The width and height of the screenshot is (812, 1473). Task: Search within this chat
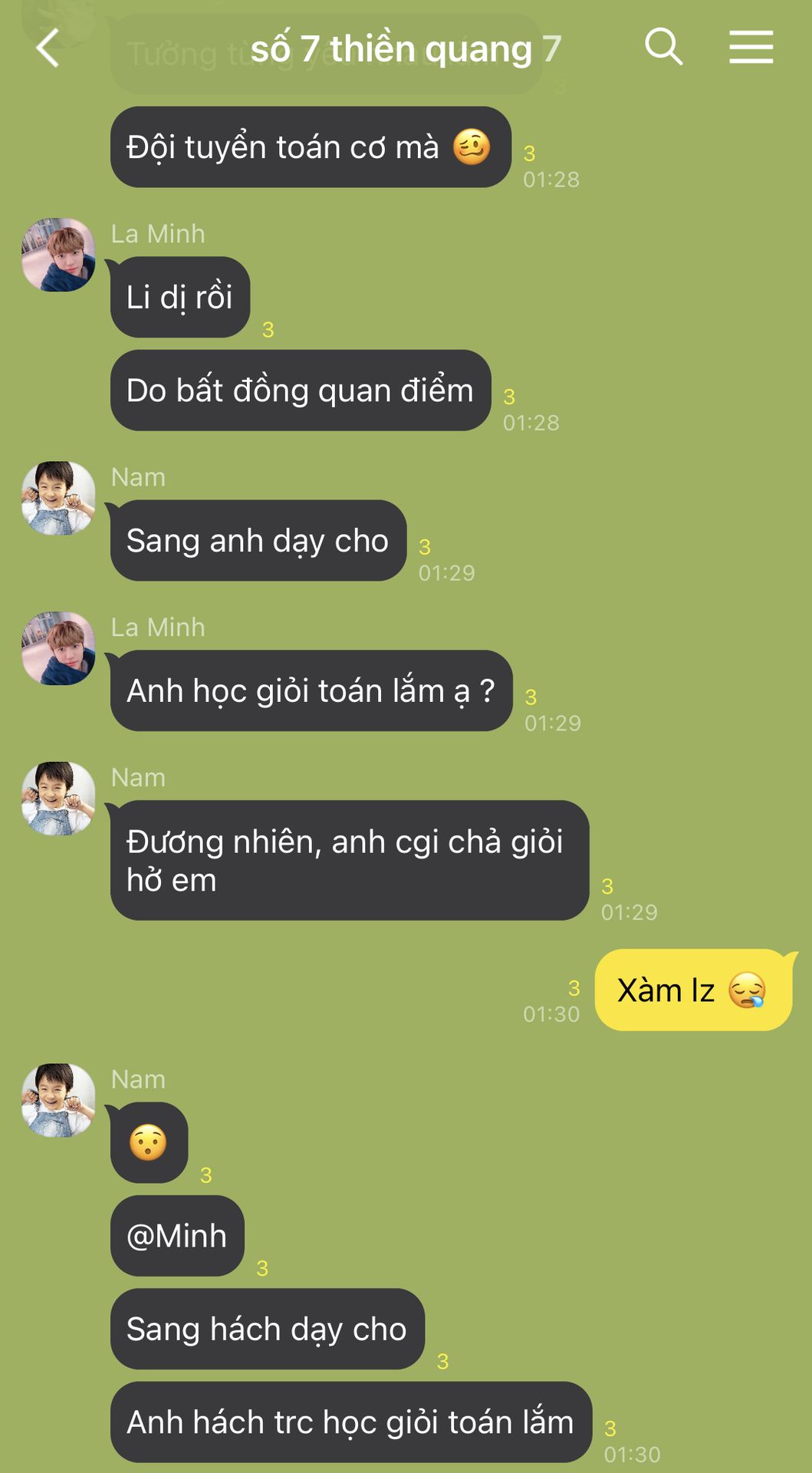663,47
